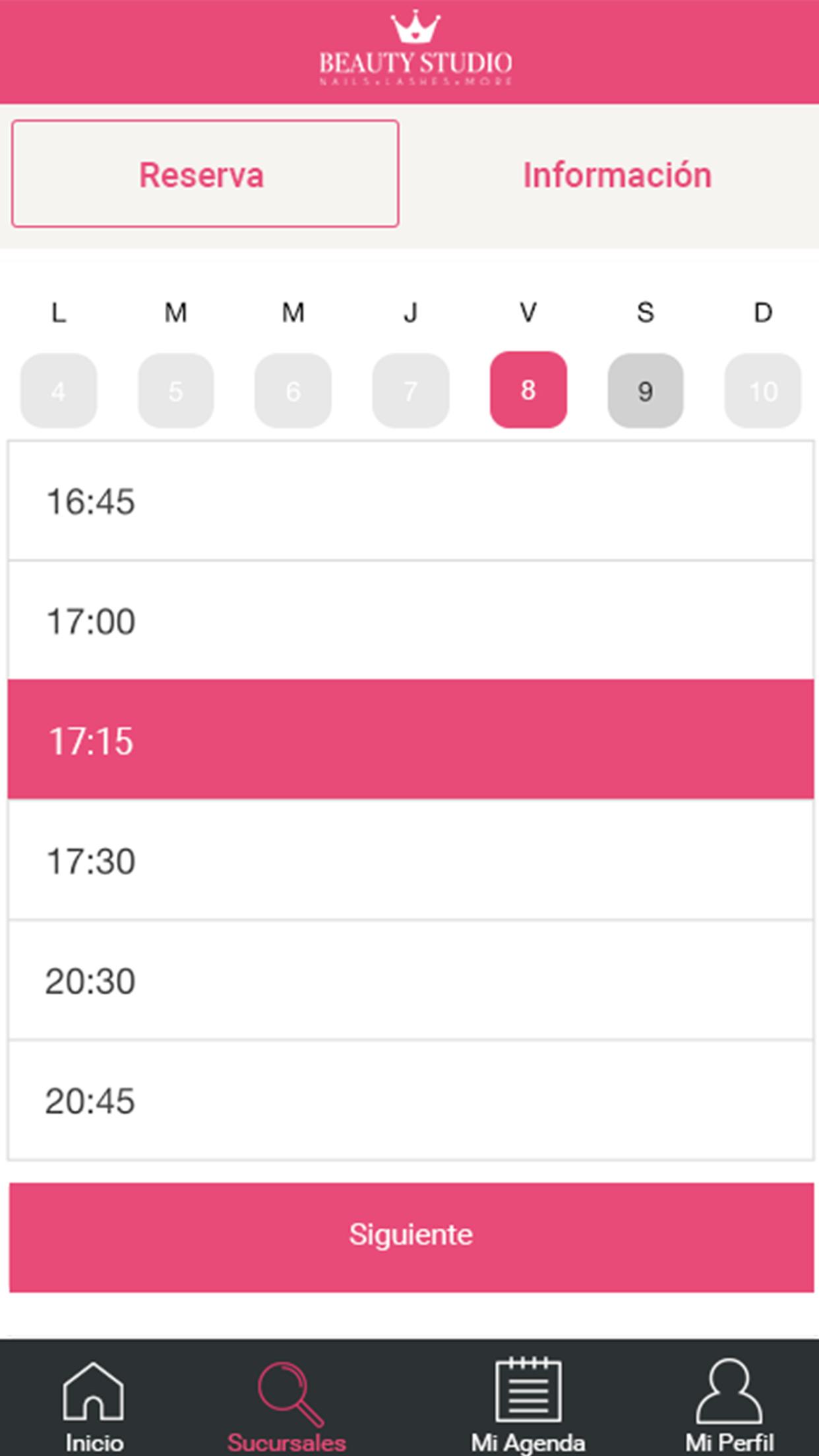Open Mi Perfil tab
This screenshot has height=1456, width=819.
tap(729, 1406)
